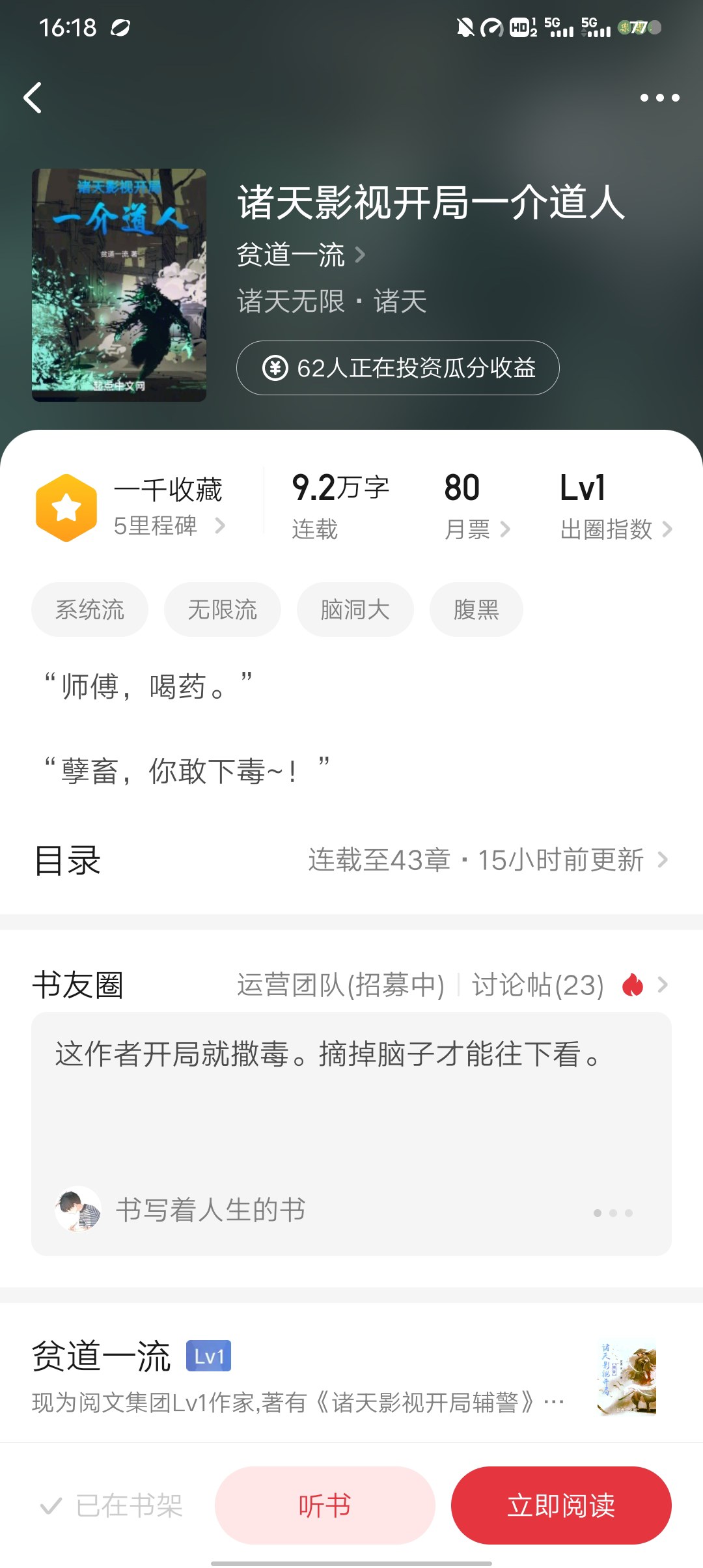Toggle the 已在书架 bookshelf status
Viewport: 703px width, 1568px height.
[112, 1505]
